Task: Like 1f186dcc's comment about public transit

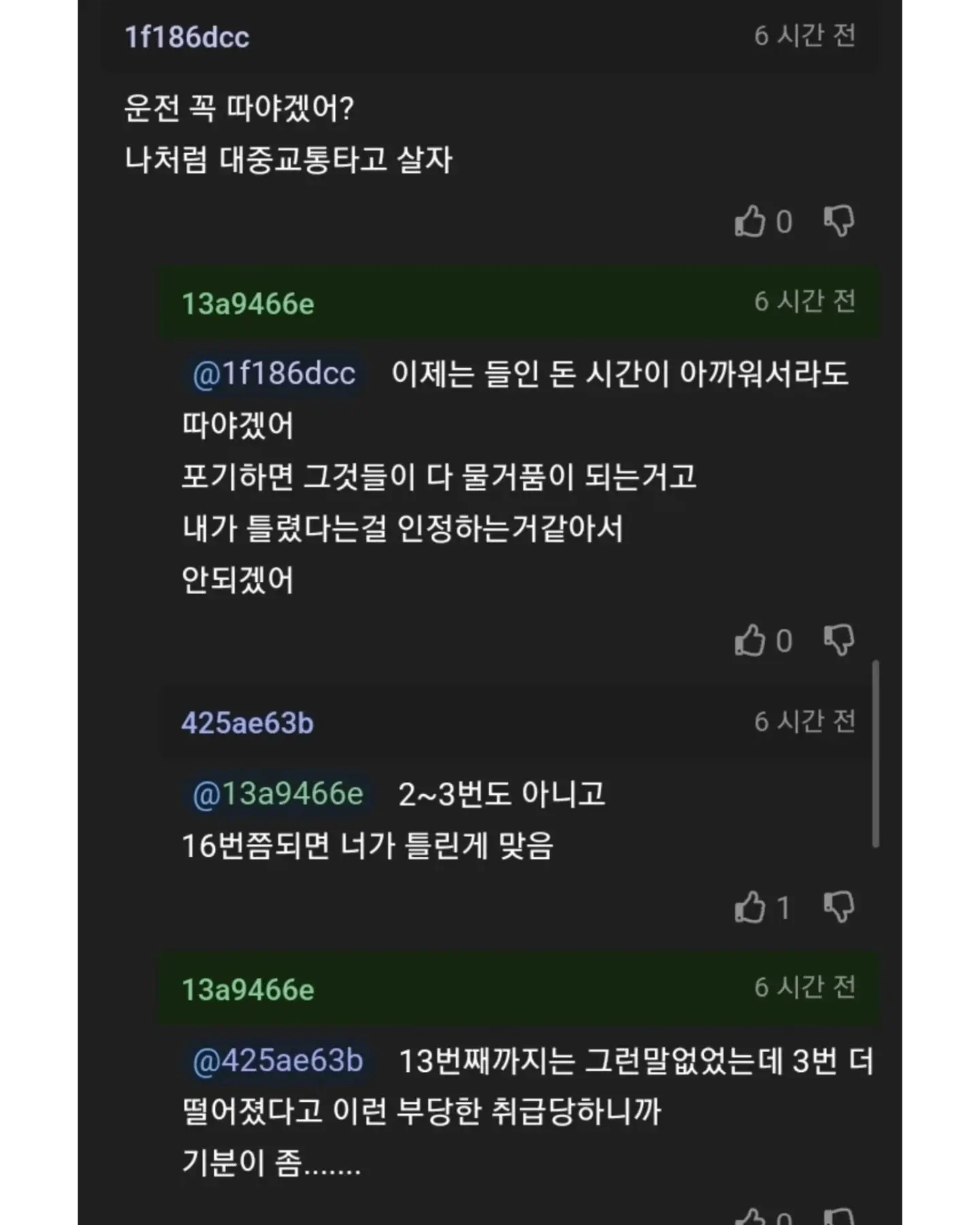Action: (749, 222)
